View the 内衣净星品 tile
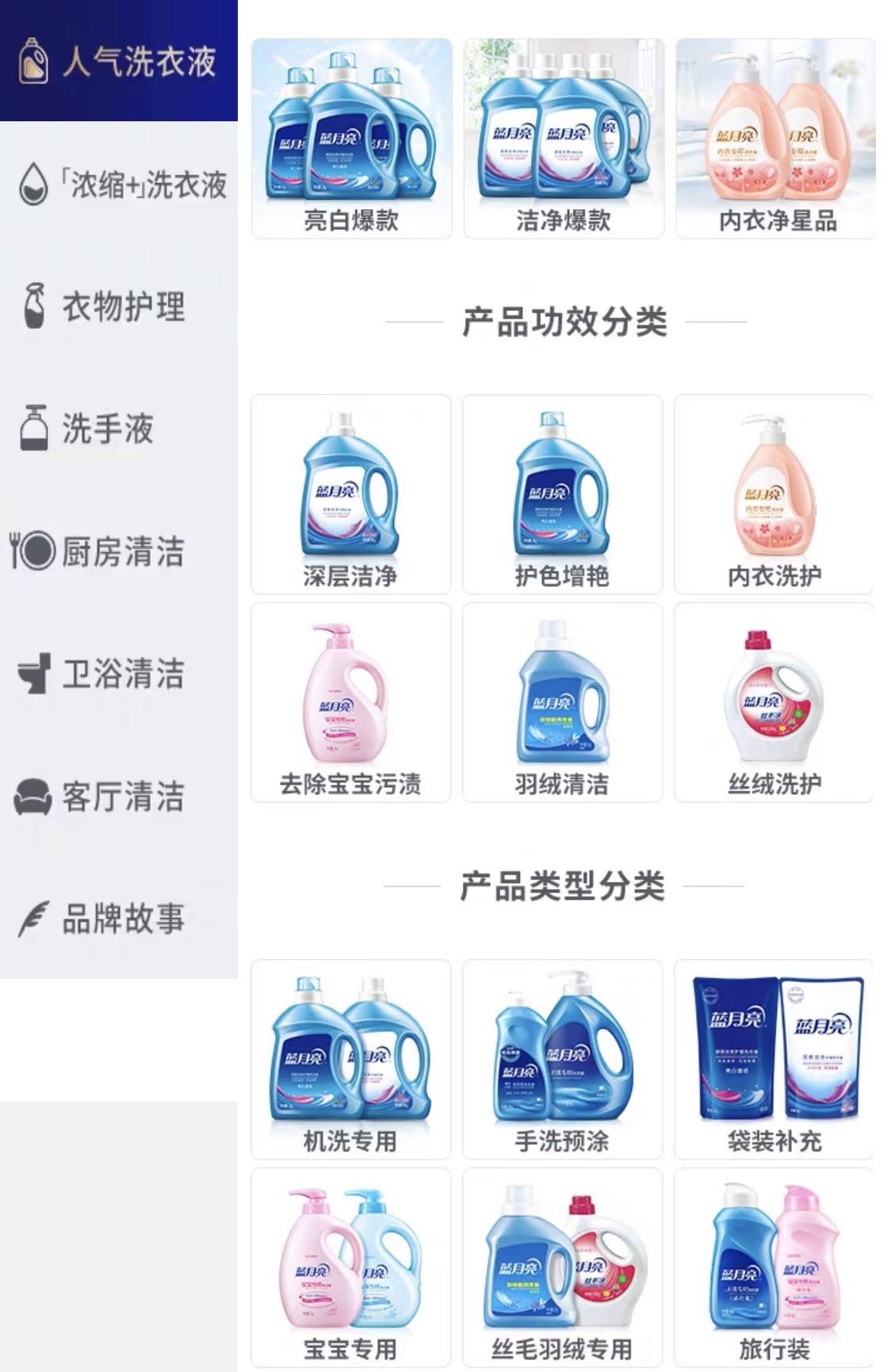The width and height of the screenshot is (891, 1372). [x=775, y=139]
